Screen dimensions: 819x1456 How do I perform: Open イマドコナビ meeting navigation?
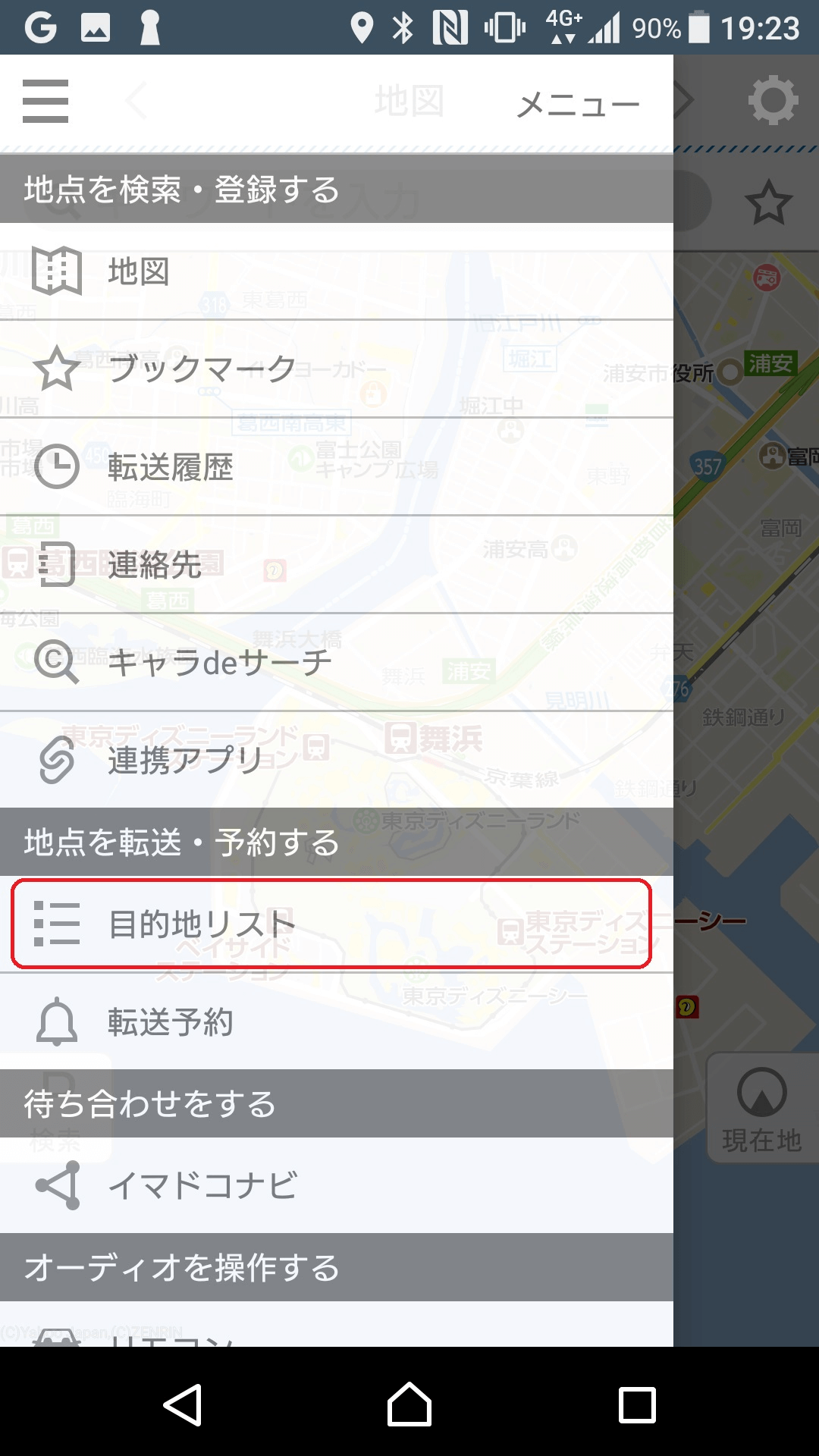pos(337,1185)
